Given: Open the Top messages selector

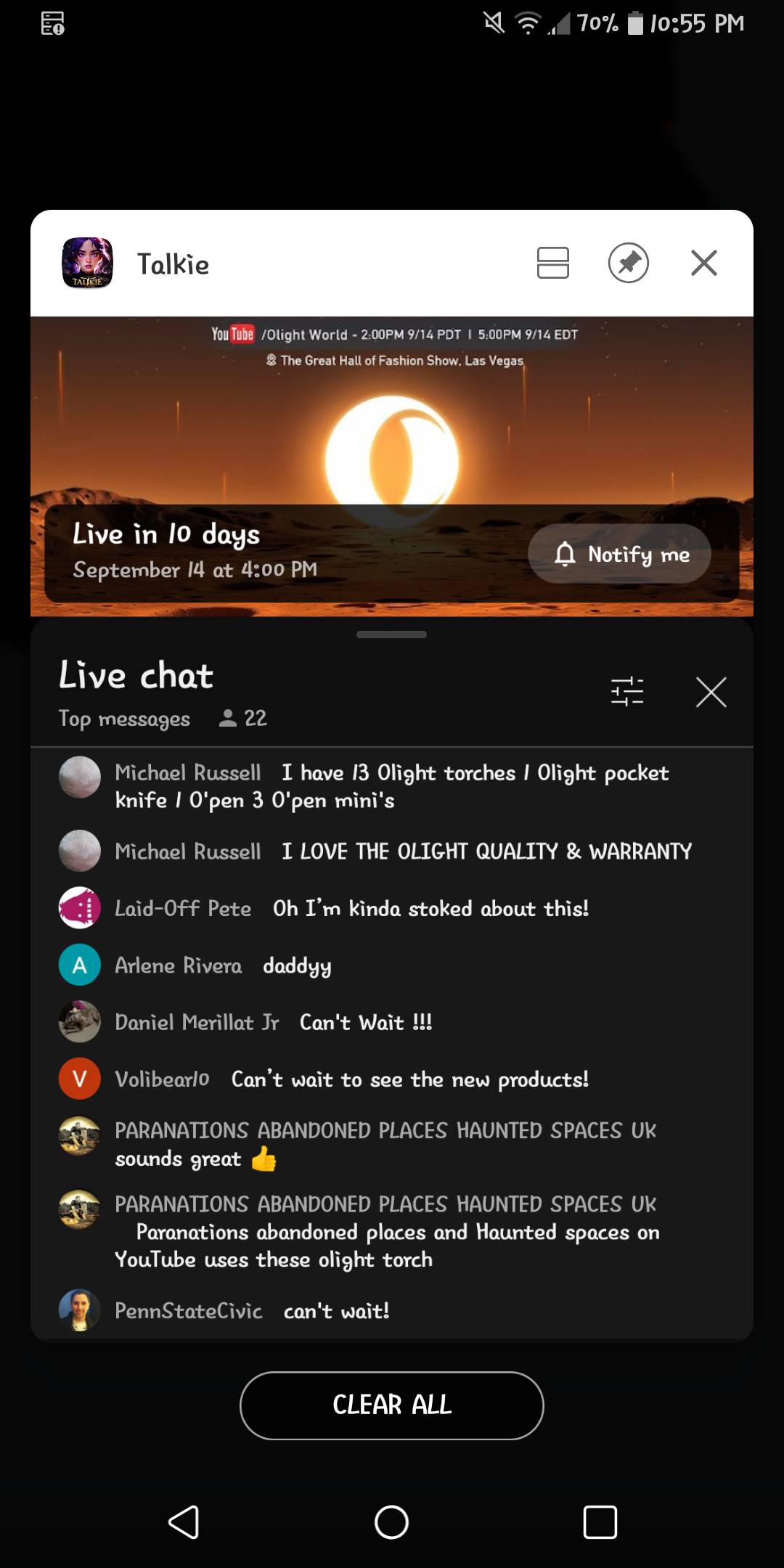Looking at the screenshot, I should (124, 719).
